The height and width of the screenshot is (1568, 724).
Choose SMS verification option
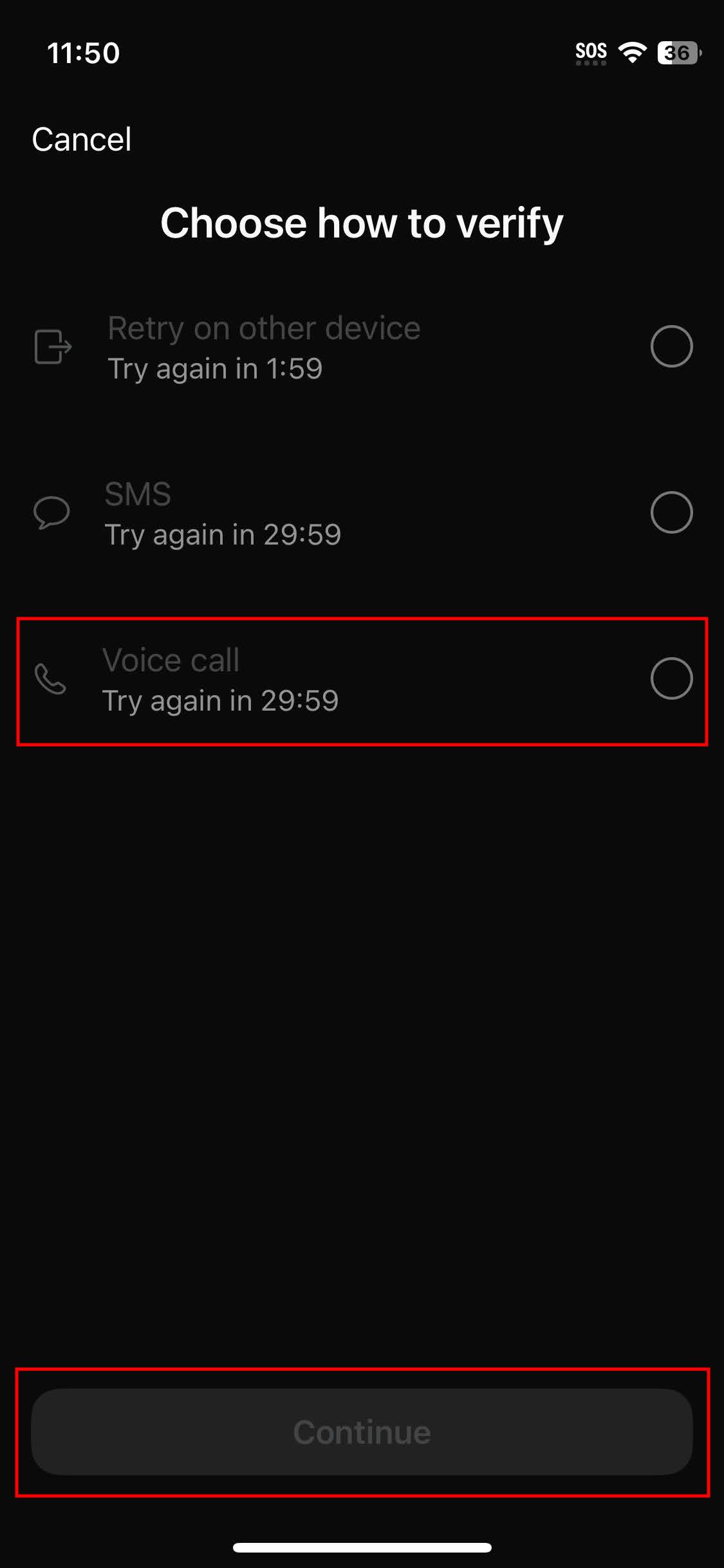tap(671, 512)
